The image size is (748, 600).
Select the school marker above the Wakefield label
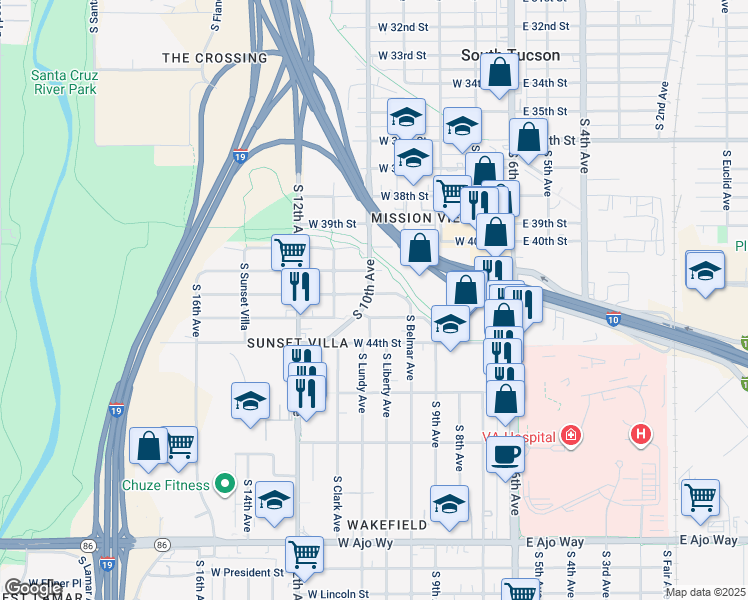(449, 505)
